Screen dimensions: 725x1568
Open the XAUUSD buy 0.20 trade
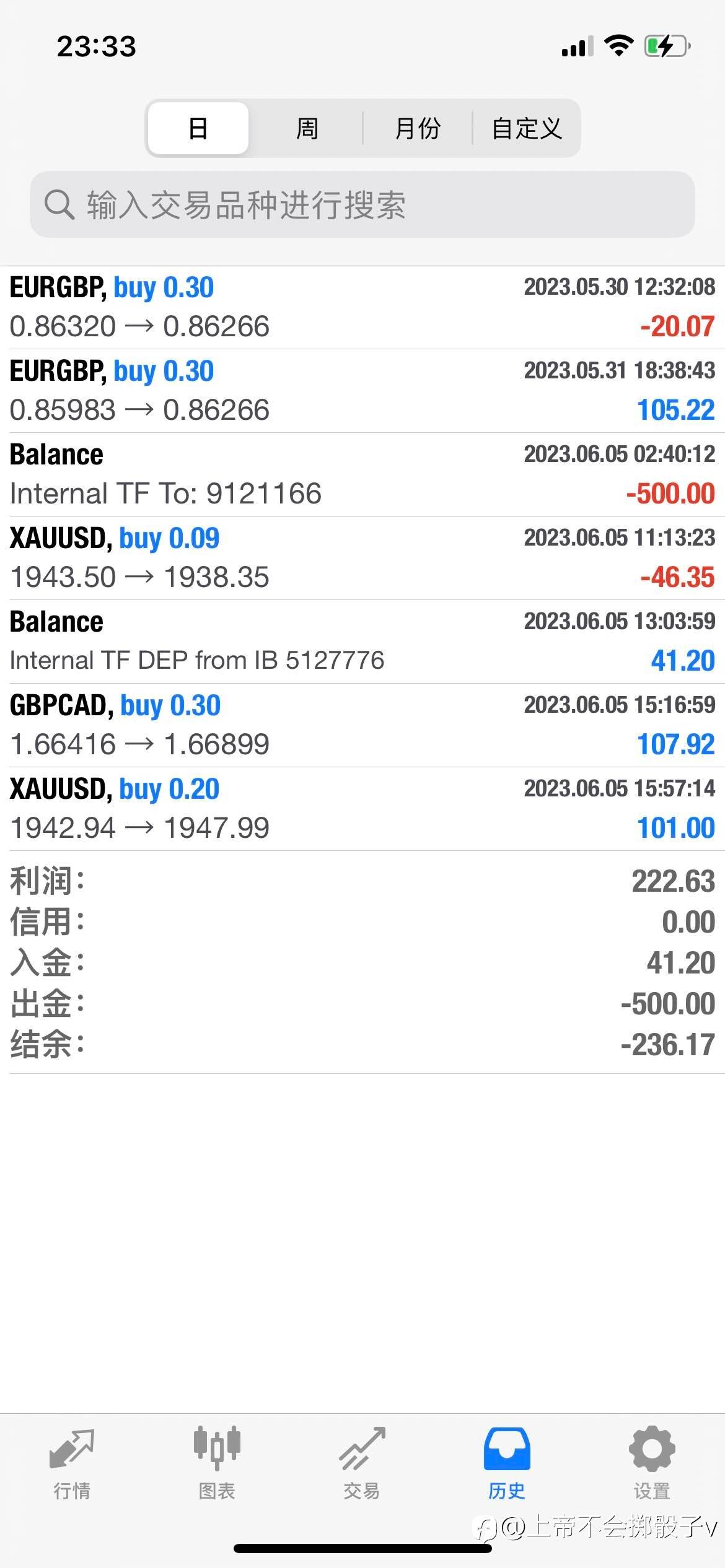362,809
